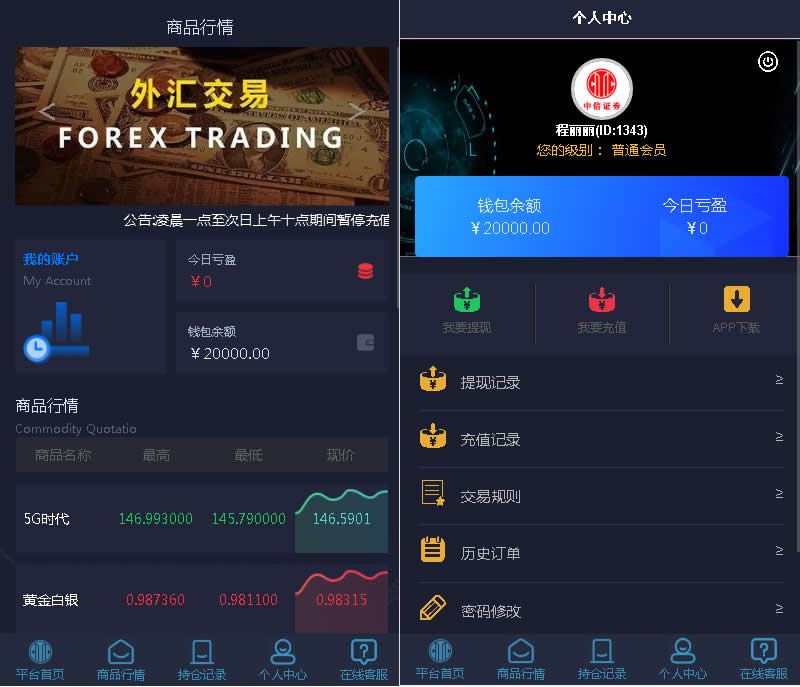This screenshot has height=687, width=800.
Task: Open the 充值记录 row
Action: (x=600, y=439)
